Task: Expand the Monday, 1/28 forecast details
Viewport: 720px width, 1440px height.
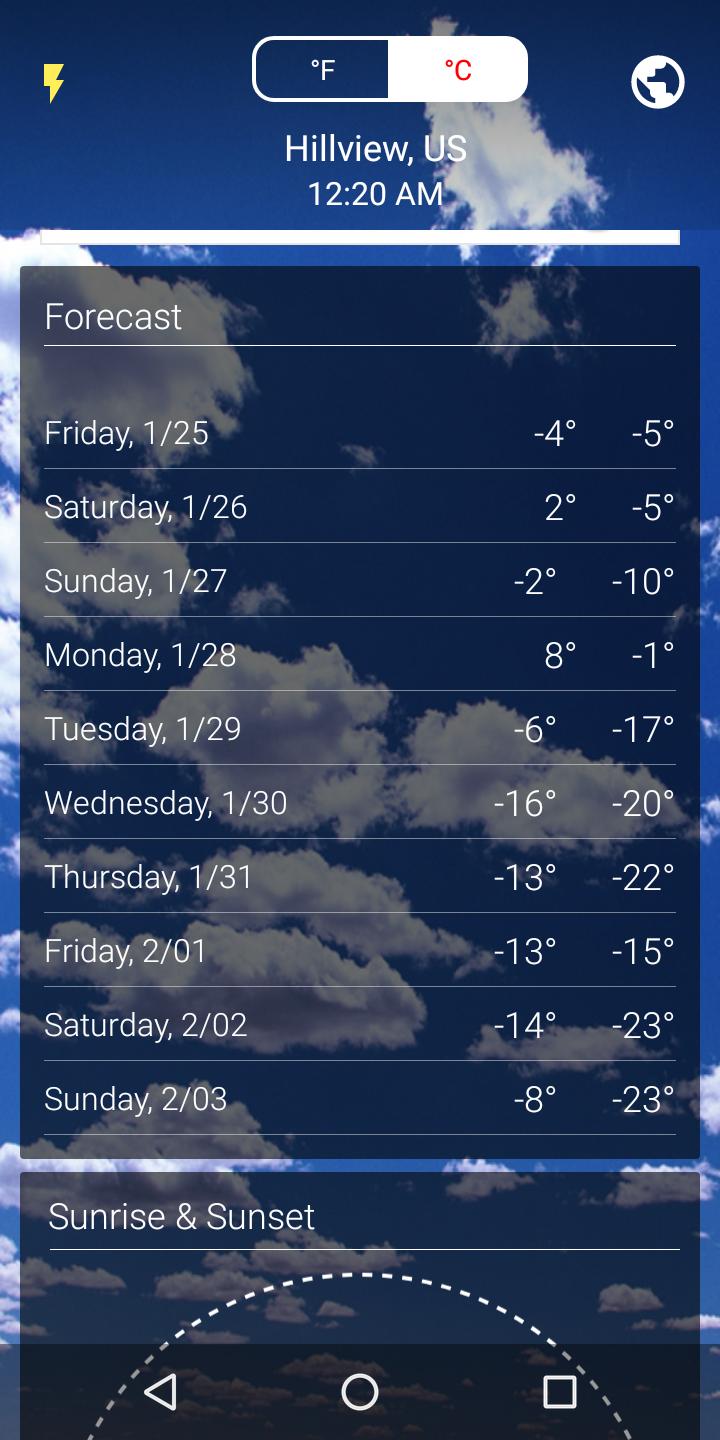Action: coord(360,655)
